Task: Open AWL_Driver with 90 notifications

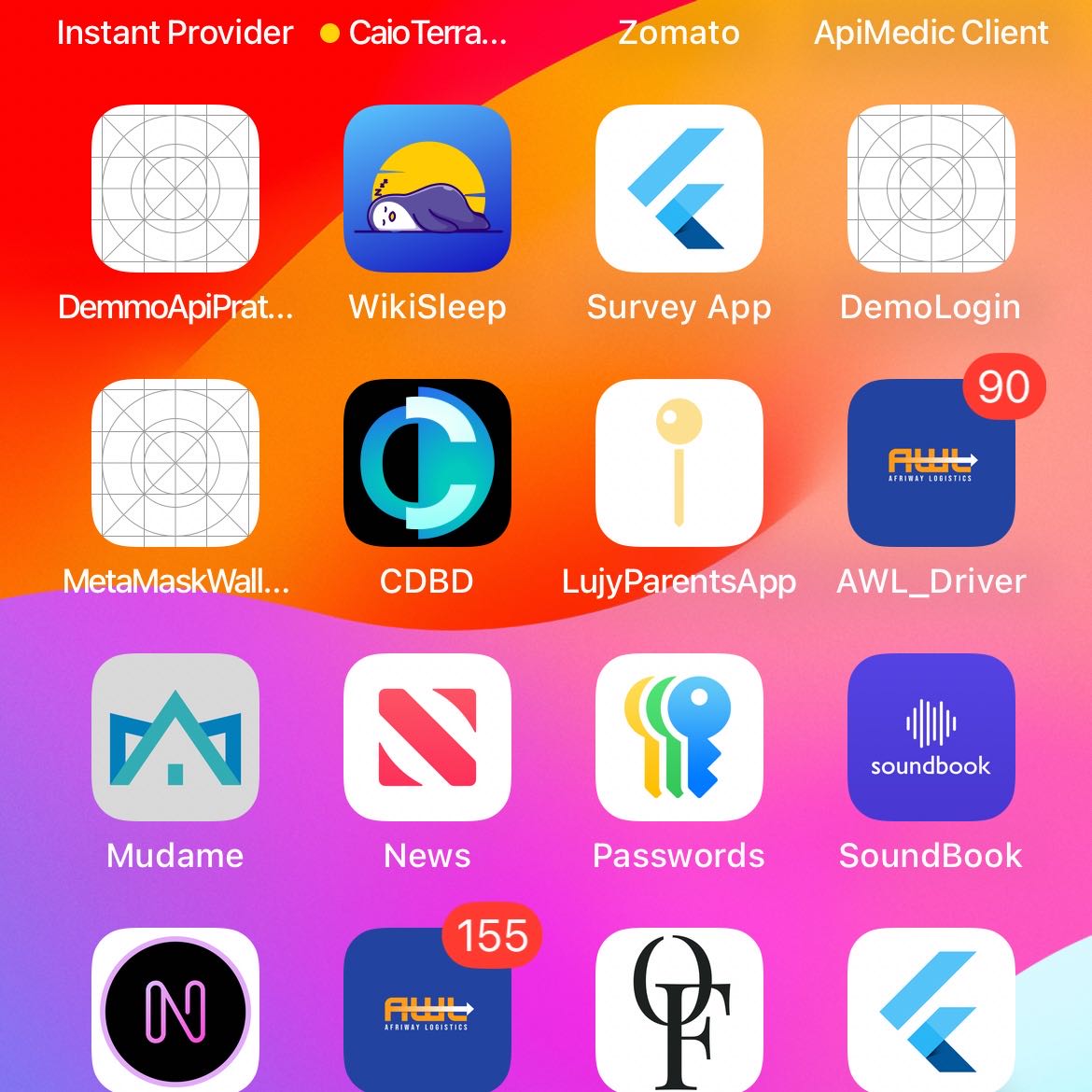Action: [x=931, y=463]
